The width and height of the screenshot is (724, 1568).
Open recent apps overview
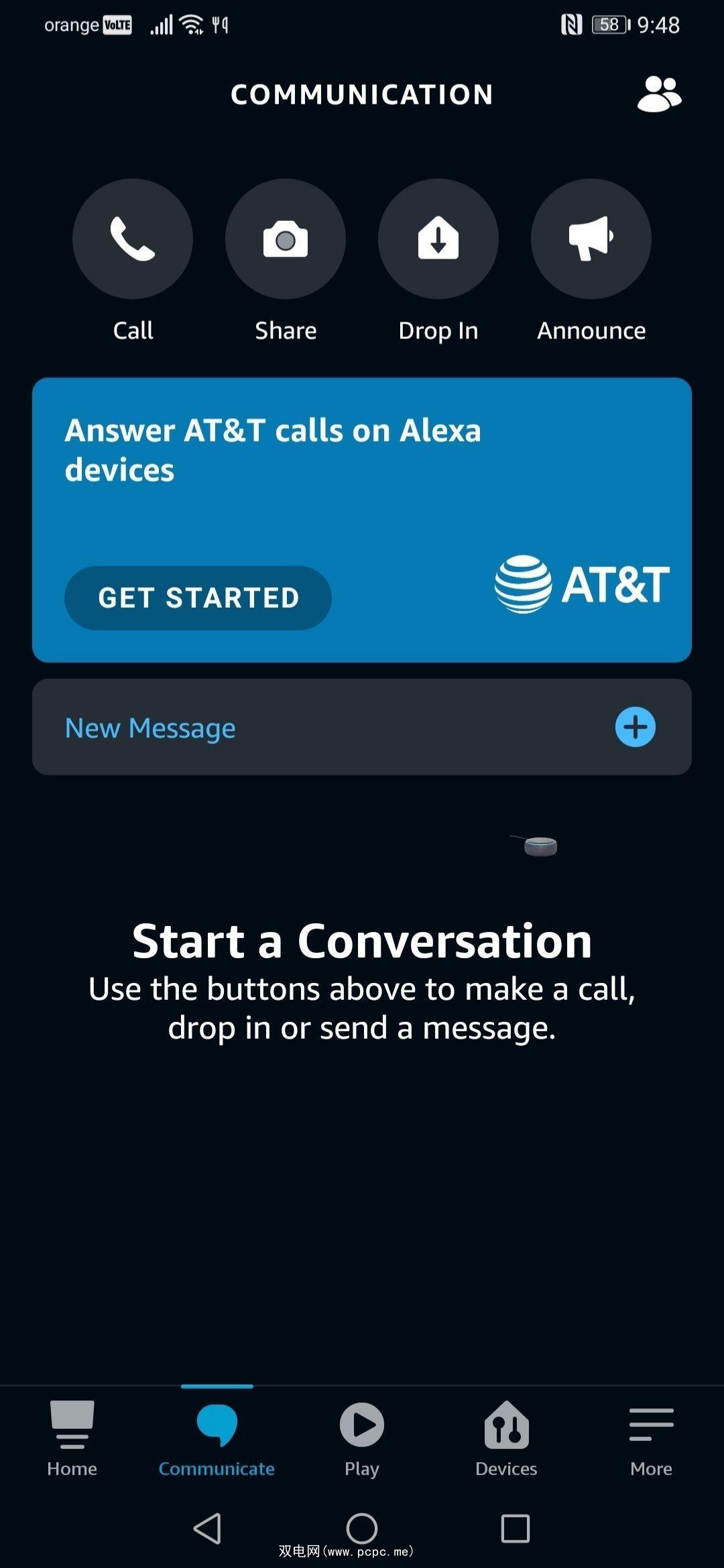(x=516, y=1528)
